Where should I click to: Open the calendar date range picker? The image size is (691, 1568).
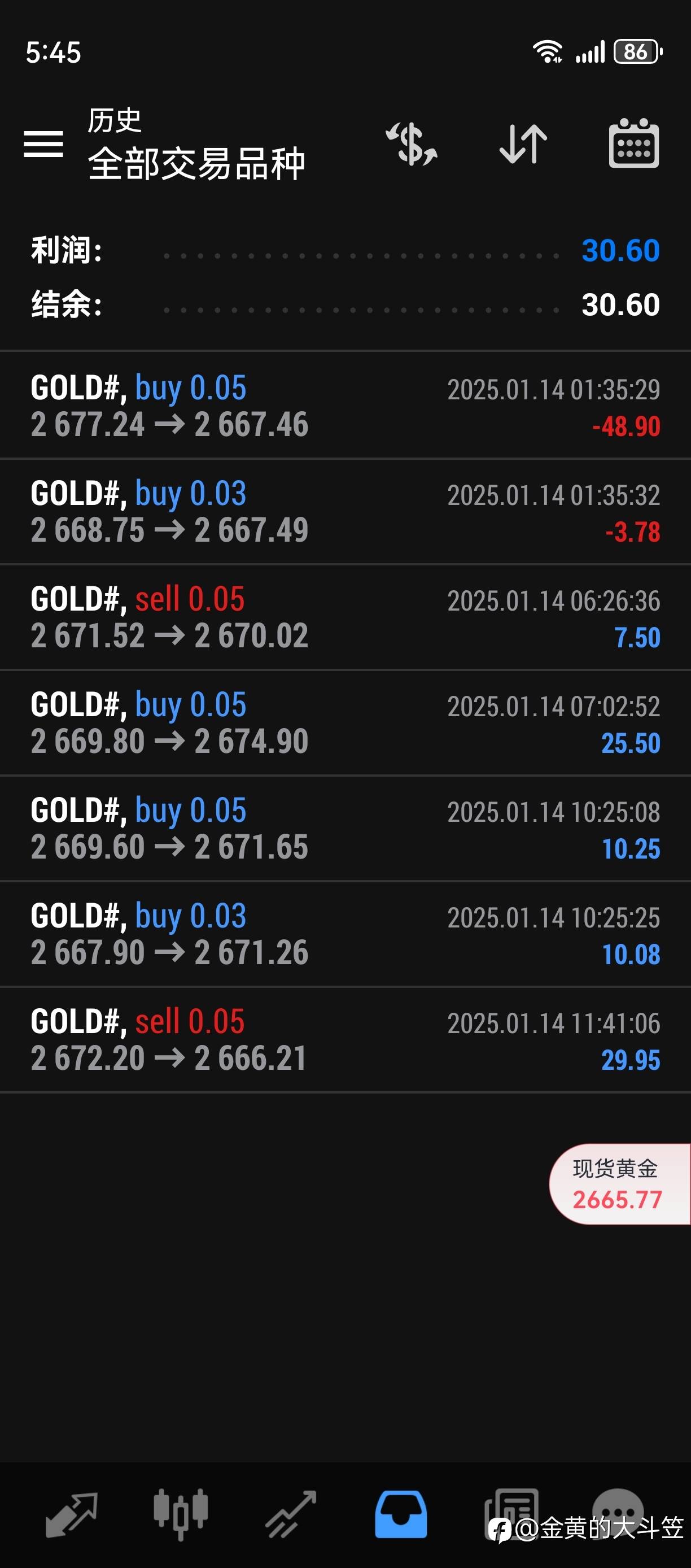pos(633,144)
